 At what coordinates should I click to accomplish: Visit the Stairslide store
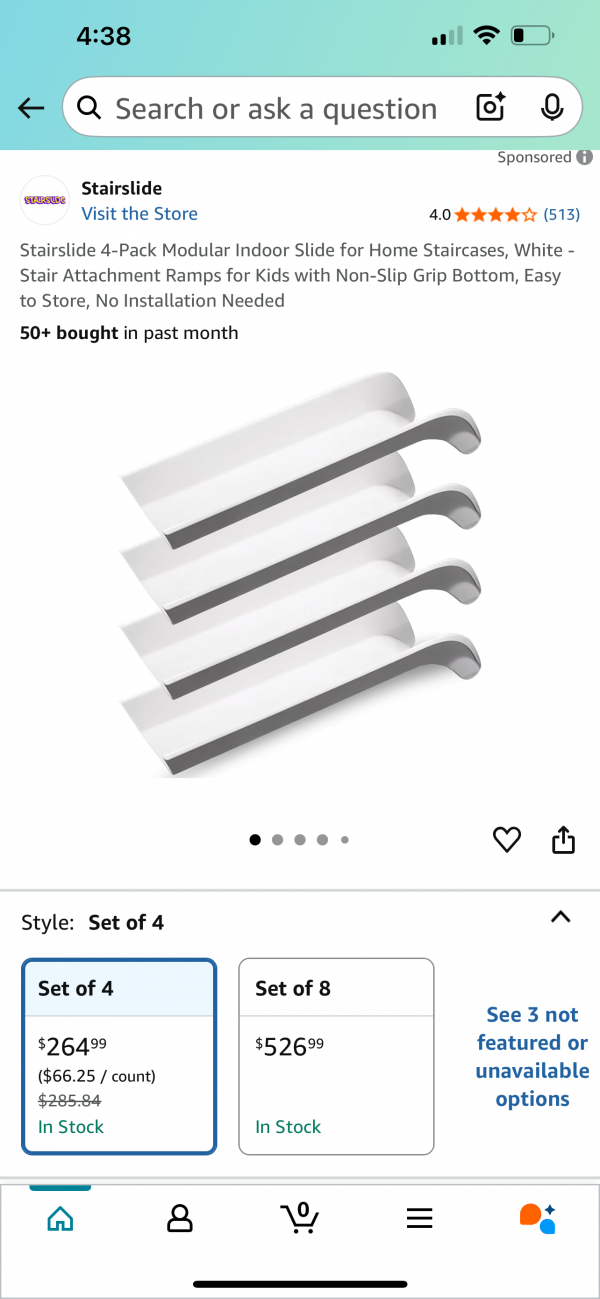139,214
